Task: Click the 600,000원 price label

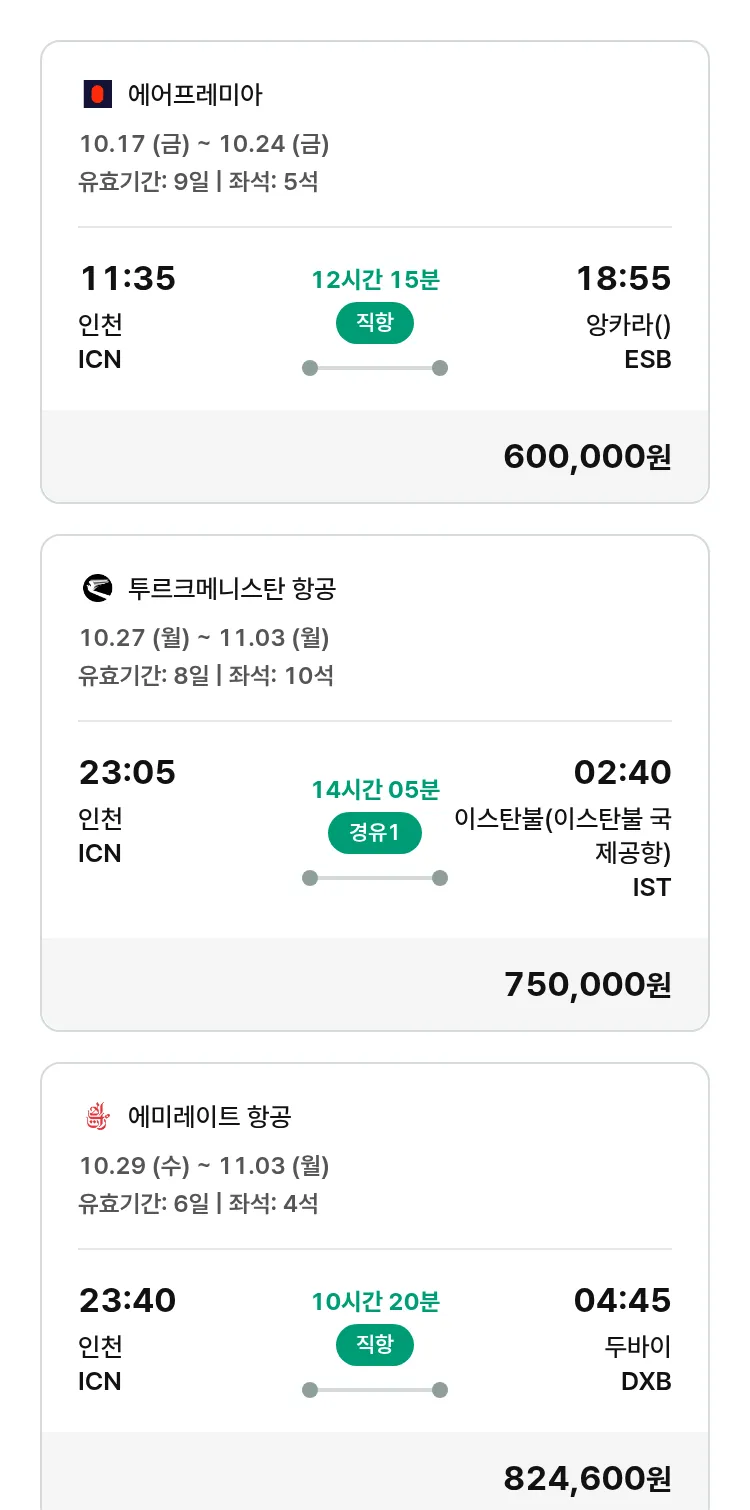Action: pos(588,456)
